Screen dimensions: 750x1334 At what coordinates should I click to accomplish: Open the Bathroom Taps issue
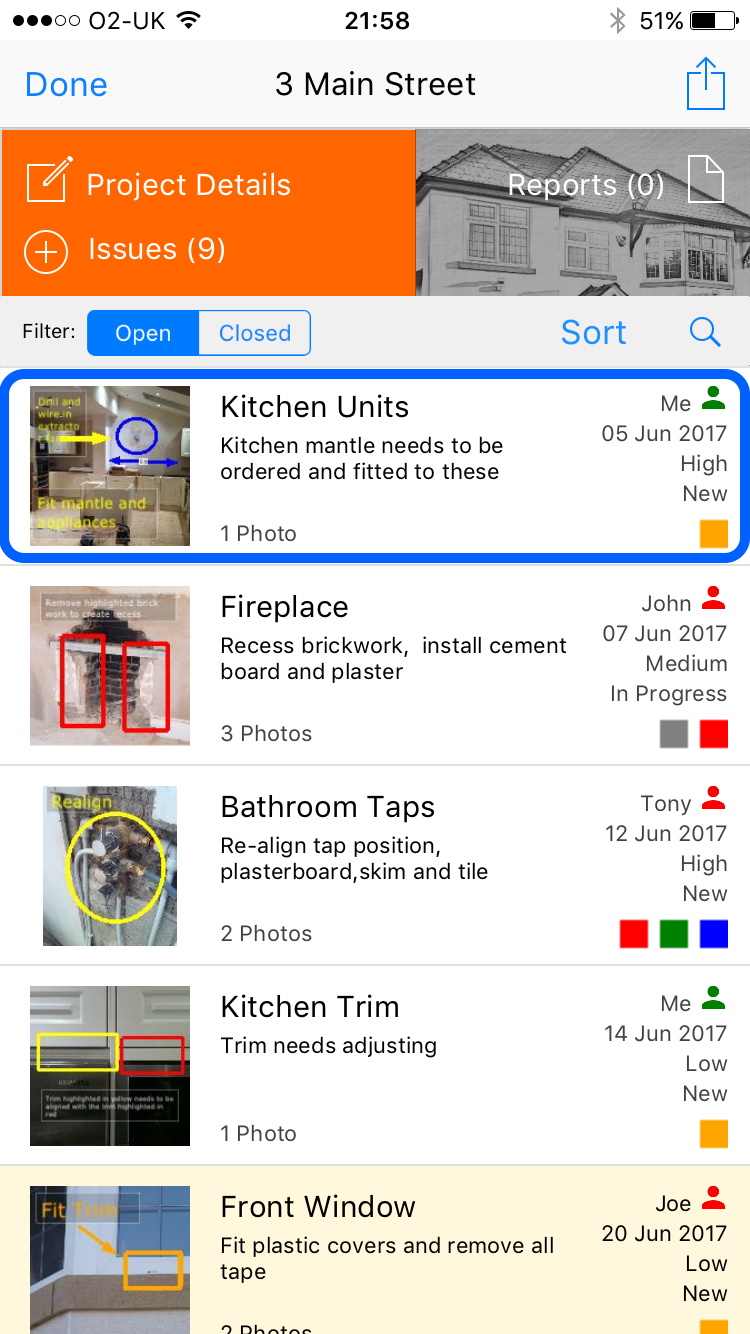click(x=375, y=866)
